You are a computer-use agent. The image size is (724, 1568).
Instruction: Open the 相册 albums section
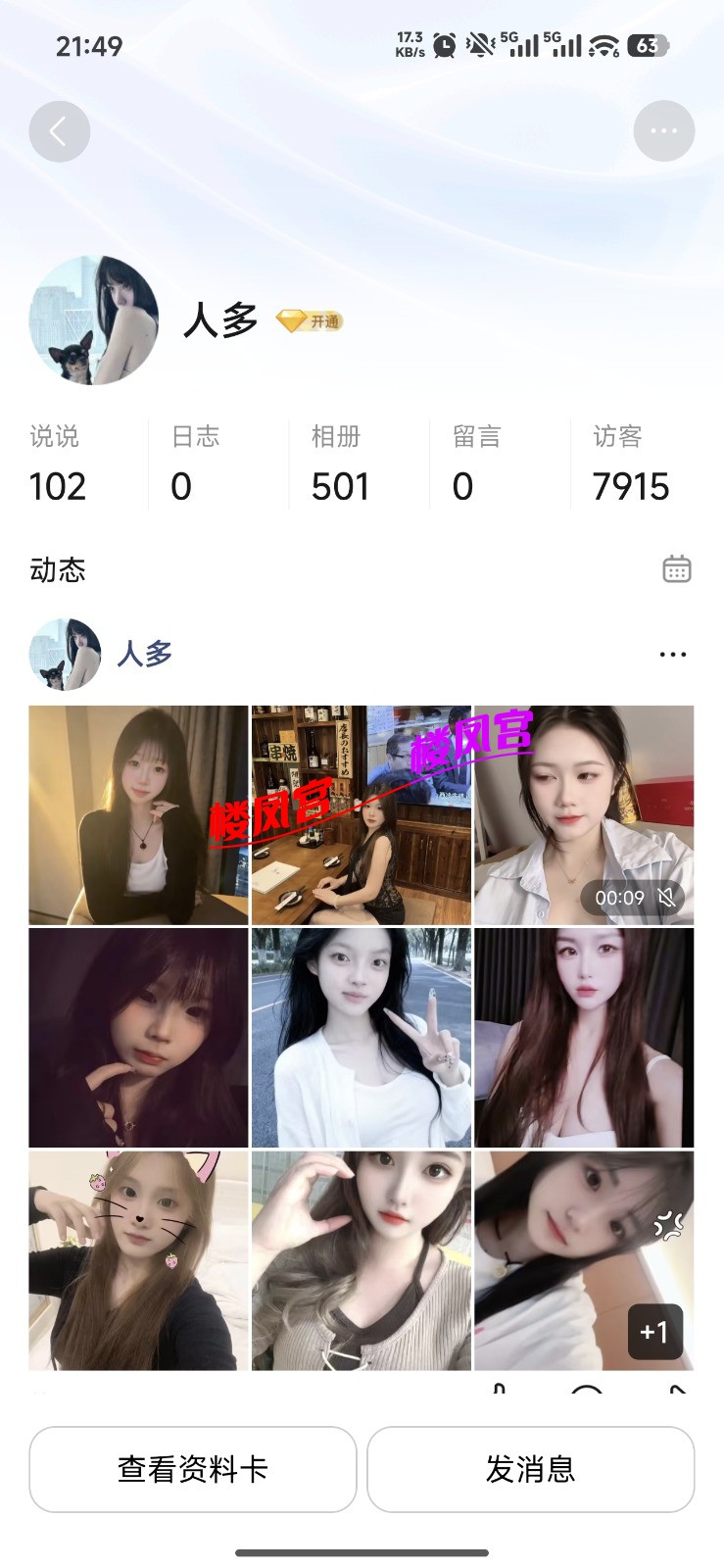340,463
